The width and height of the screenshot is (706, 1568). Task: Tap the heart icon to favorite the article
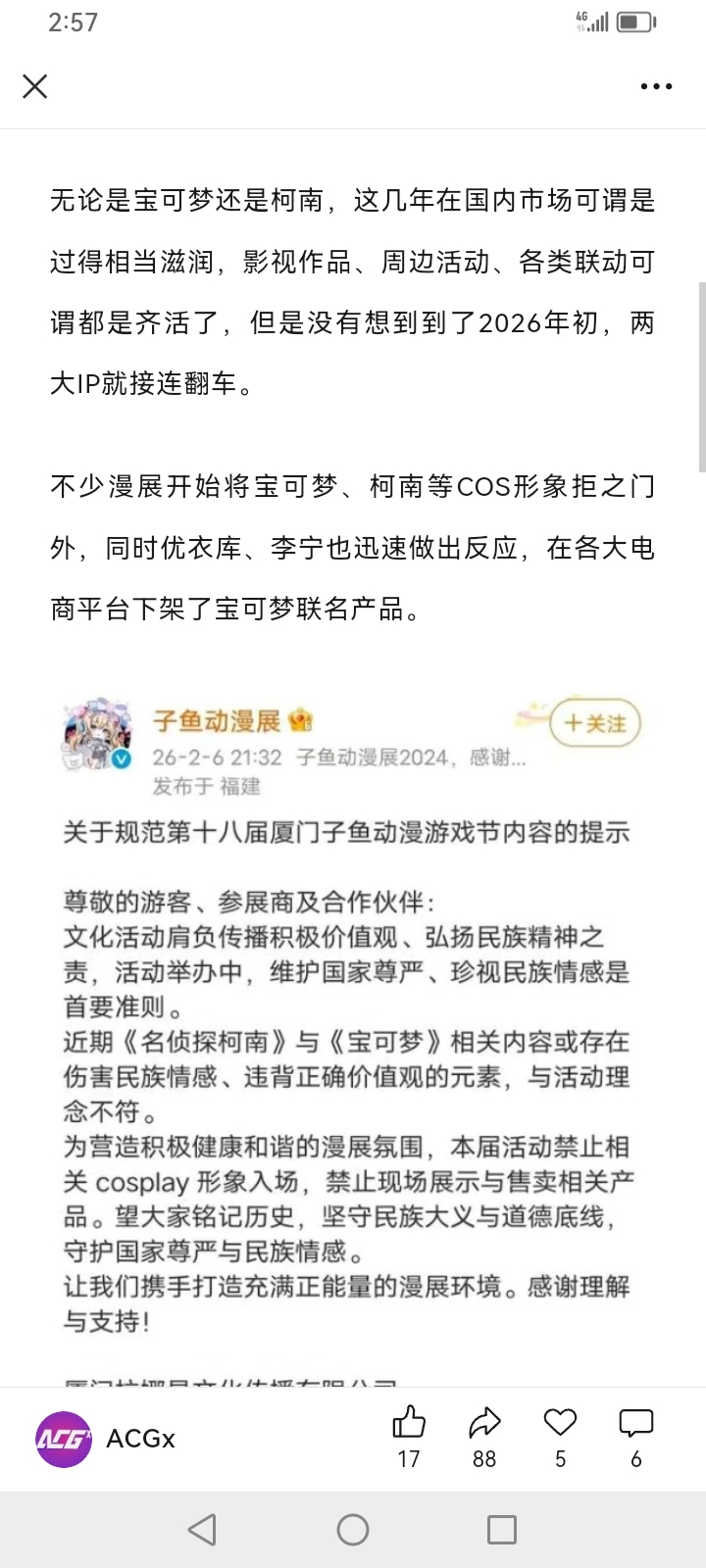click(560, 1423)
